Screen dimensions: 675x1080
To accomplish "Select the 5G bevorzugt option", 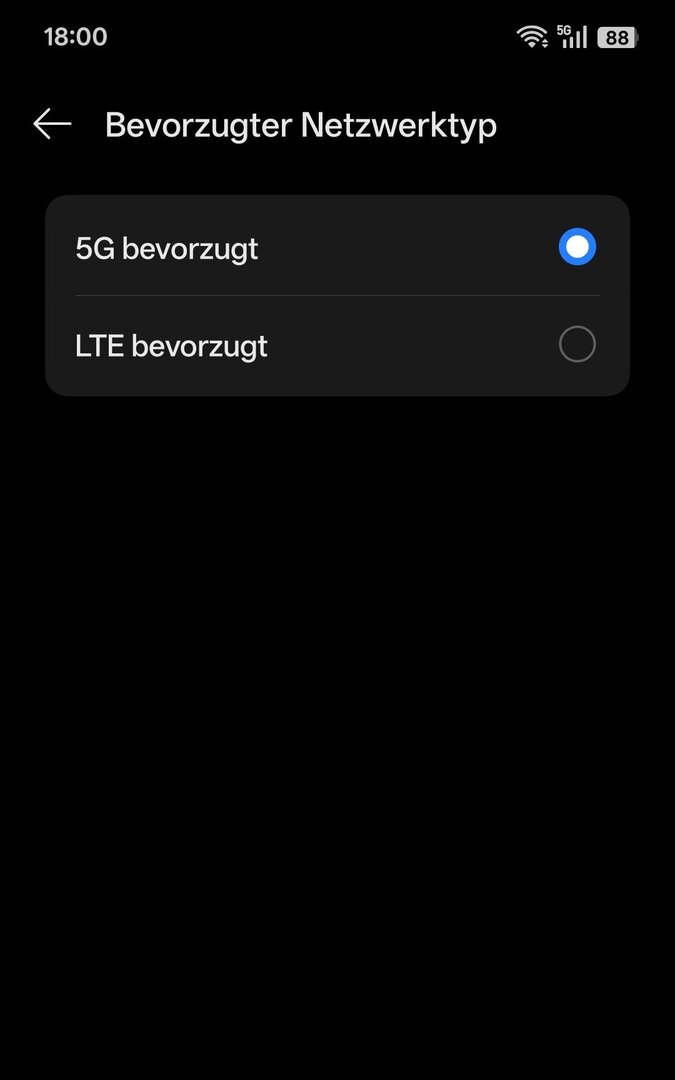I will pos(576,247).
